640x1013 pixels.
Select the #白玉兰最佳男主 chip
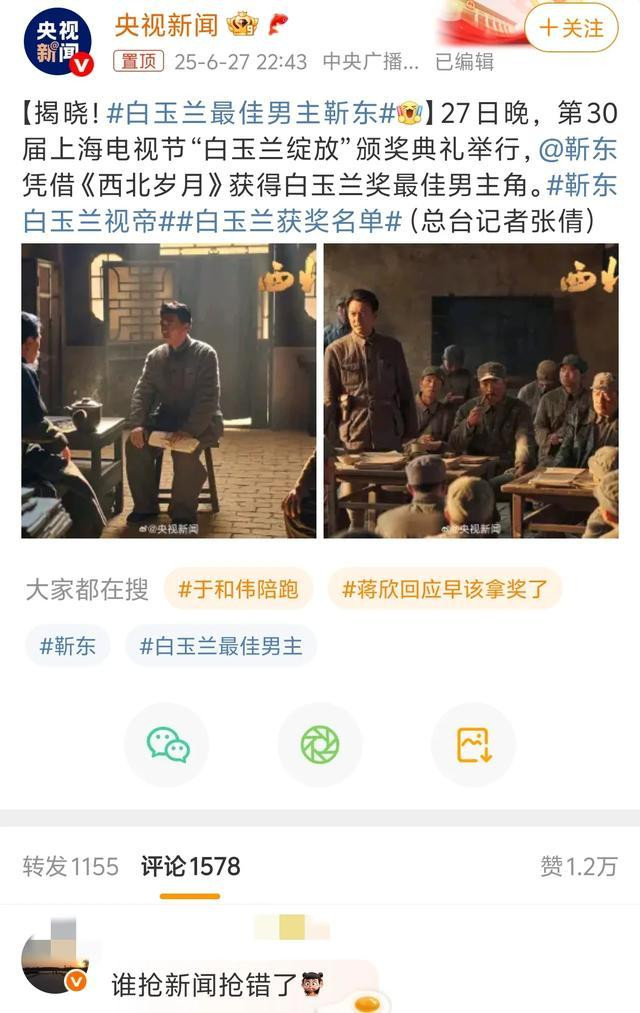220,646
